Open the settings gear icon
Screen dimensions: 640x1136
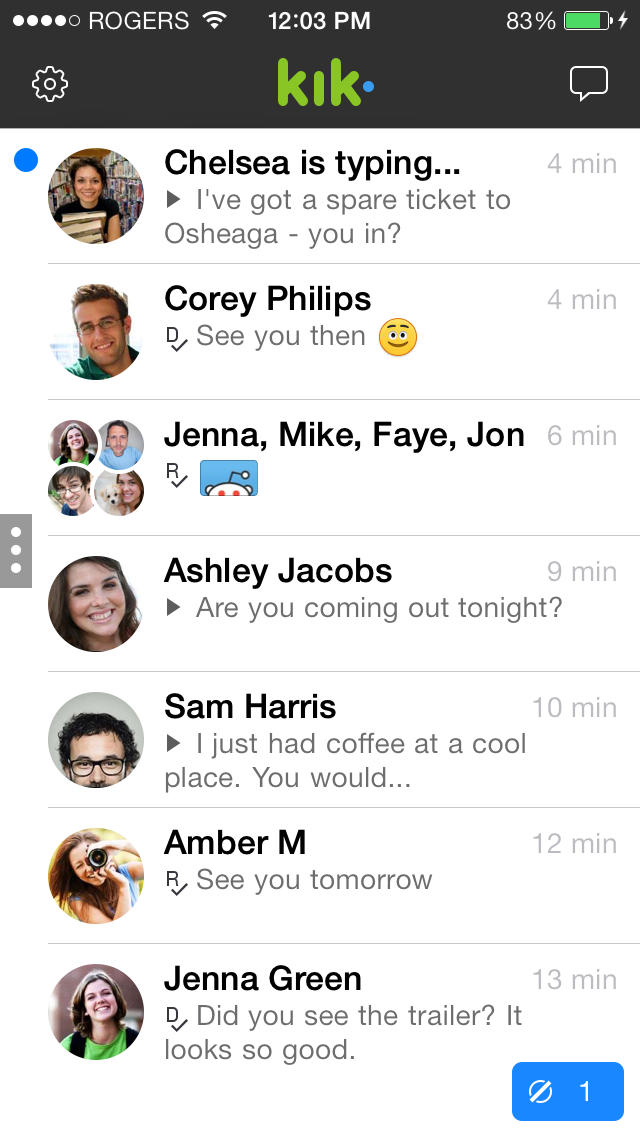tap(50, 84)
